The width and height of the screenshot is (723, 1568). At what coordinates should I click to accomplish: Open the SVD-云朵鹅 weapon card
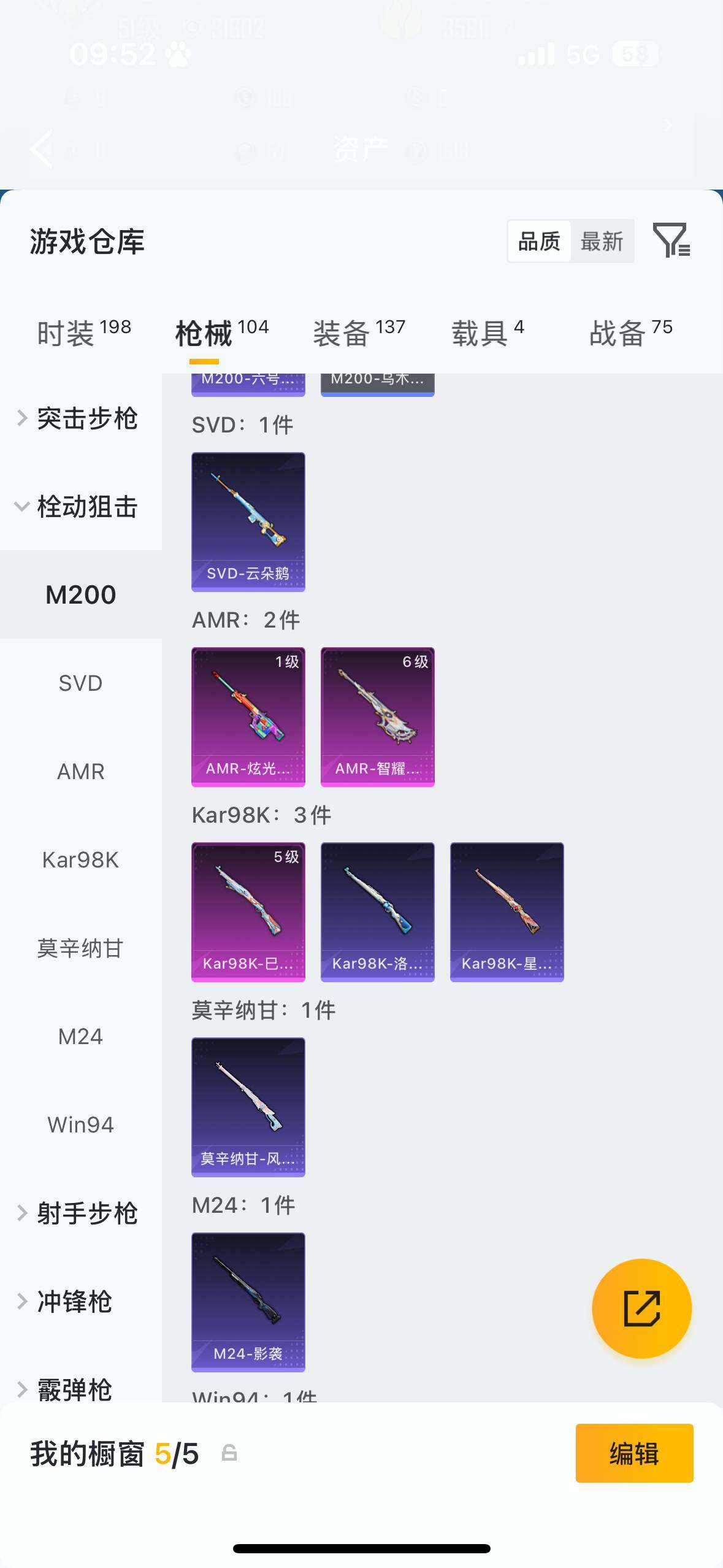(248, 521)
